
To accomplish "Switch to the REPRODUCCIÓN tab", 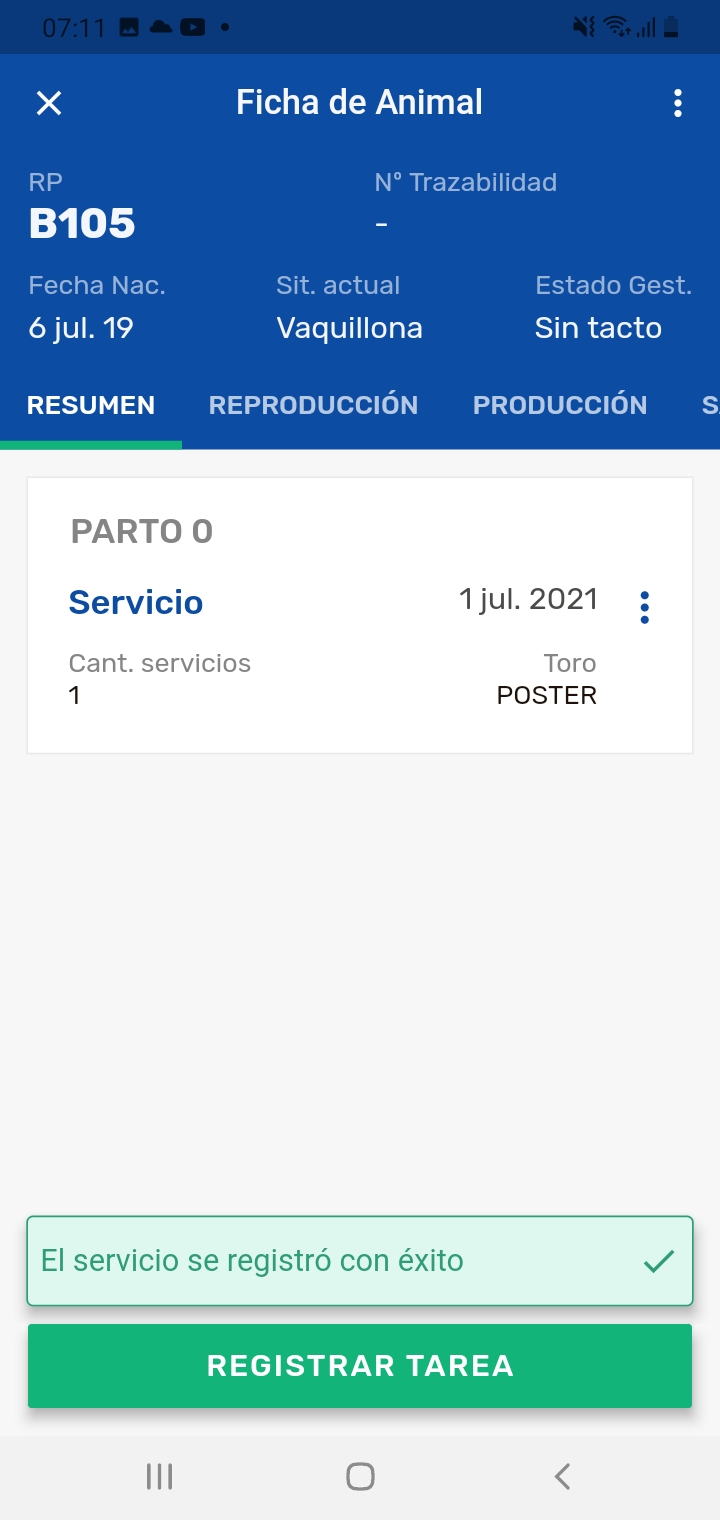I will pyautogui.click(x=313, y=405).
